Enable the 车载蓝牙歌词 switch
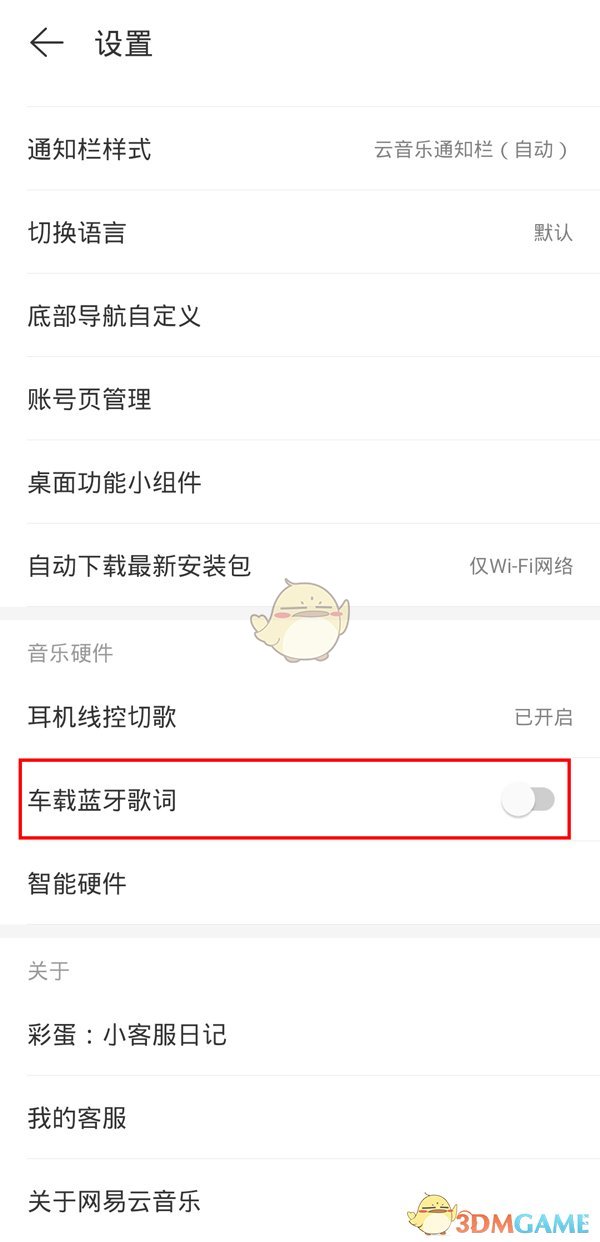The height and width of the screenshot is (1242, 600). (528, 800)
